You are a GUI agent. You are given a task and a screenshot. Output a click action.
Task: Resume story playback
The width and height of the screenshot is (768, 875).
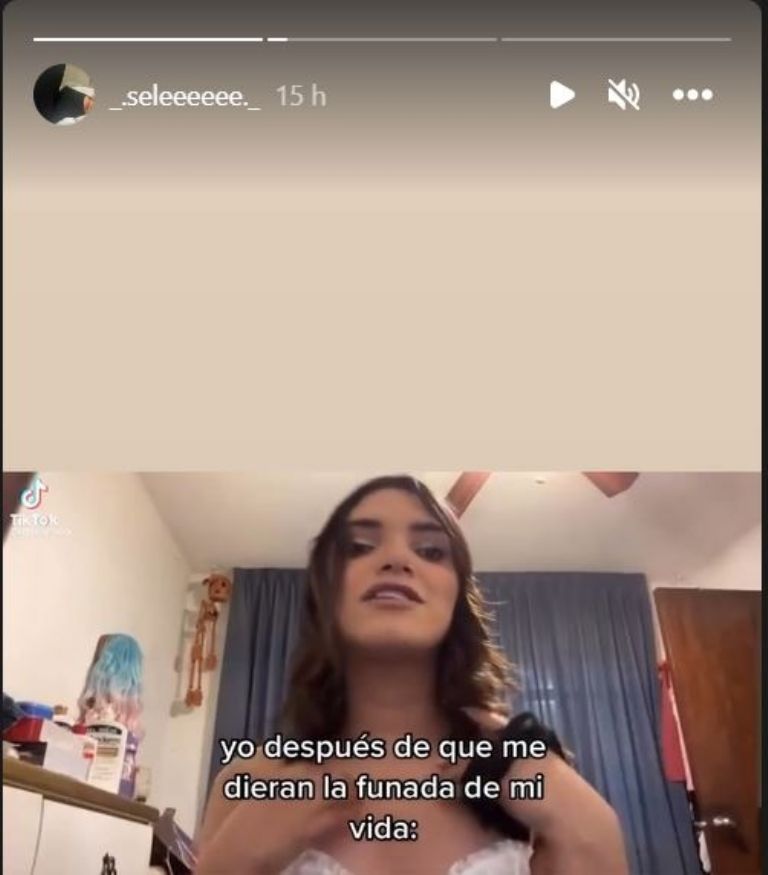562,95
